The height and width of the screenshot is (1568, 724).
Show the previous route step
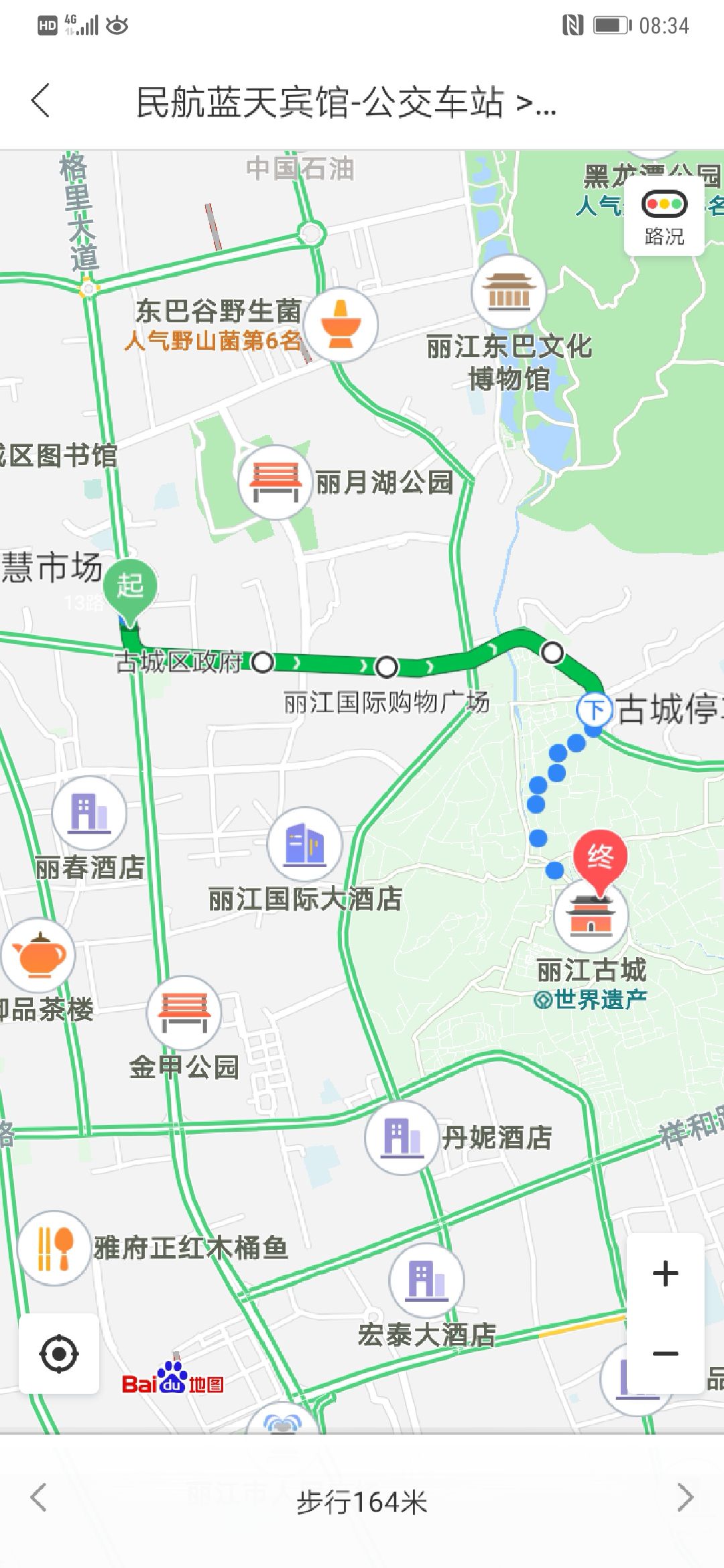point(39,1498)
